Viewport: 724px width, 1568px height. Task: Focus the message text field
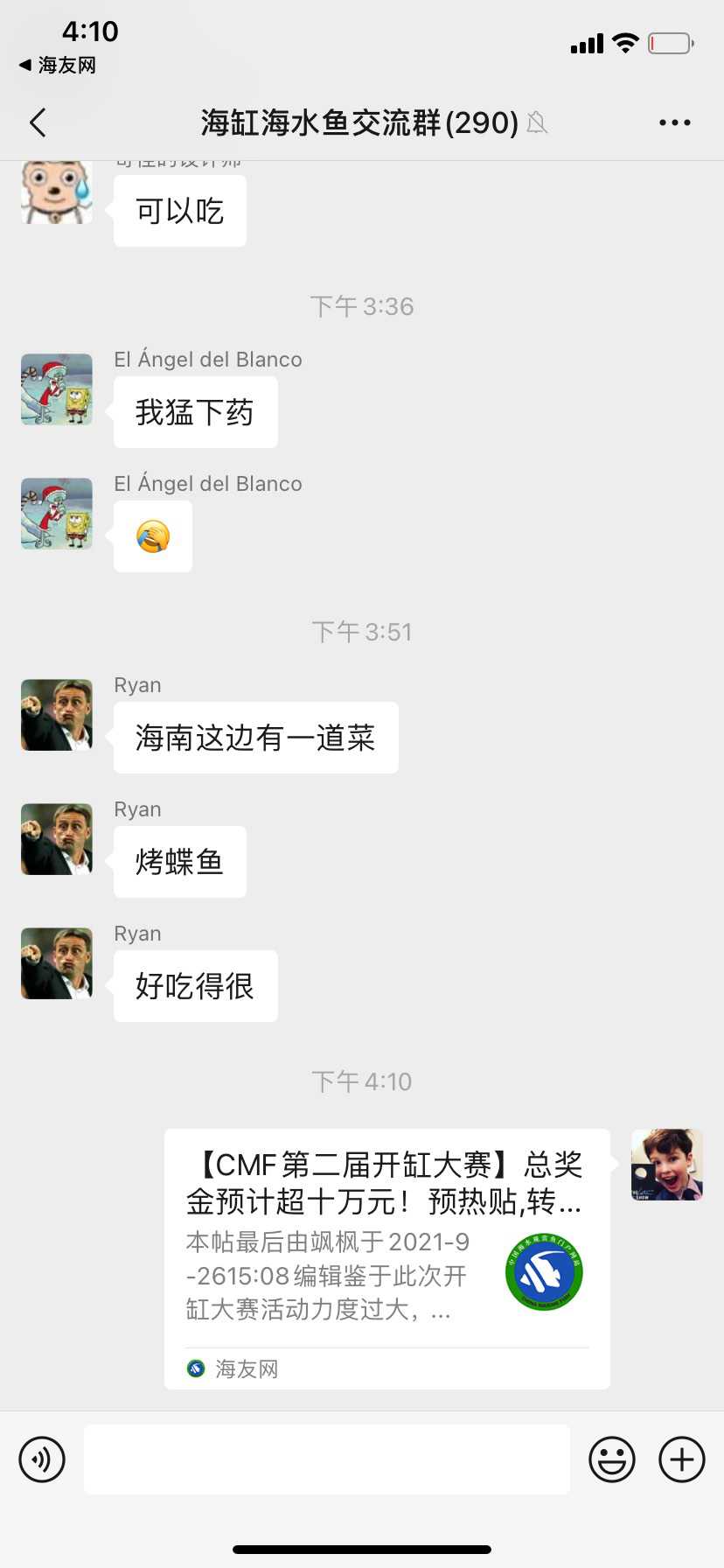point(326,1459)
